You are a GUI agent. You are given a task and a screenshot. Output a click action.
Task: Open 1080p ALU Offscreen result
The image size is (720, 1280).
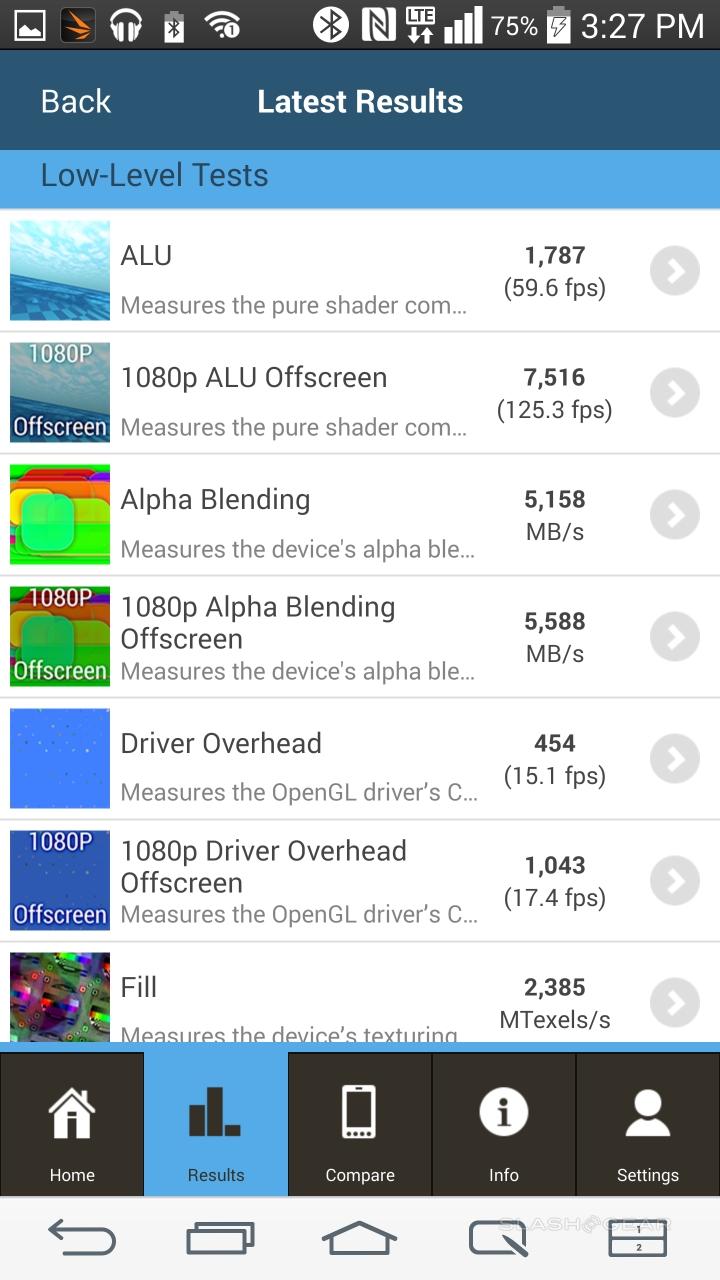(674, 393)
